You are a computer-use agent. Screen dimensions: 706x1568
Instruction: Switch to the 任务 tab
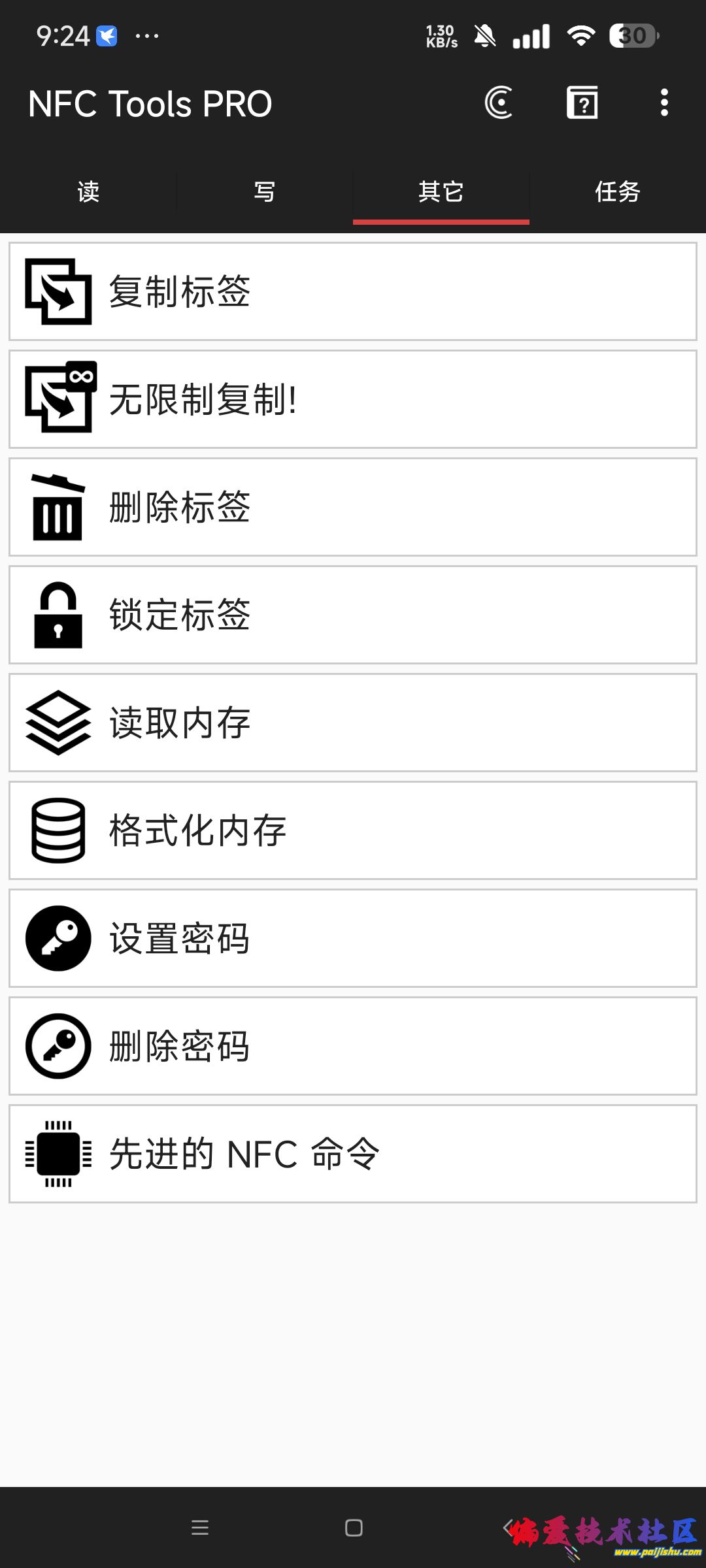point(617,192)
